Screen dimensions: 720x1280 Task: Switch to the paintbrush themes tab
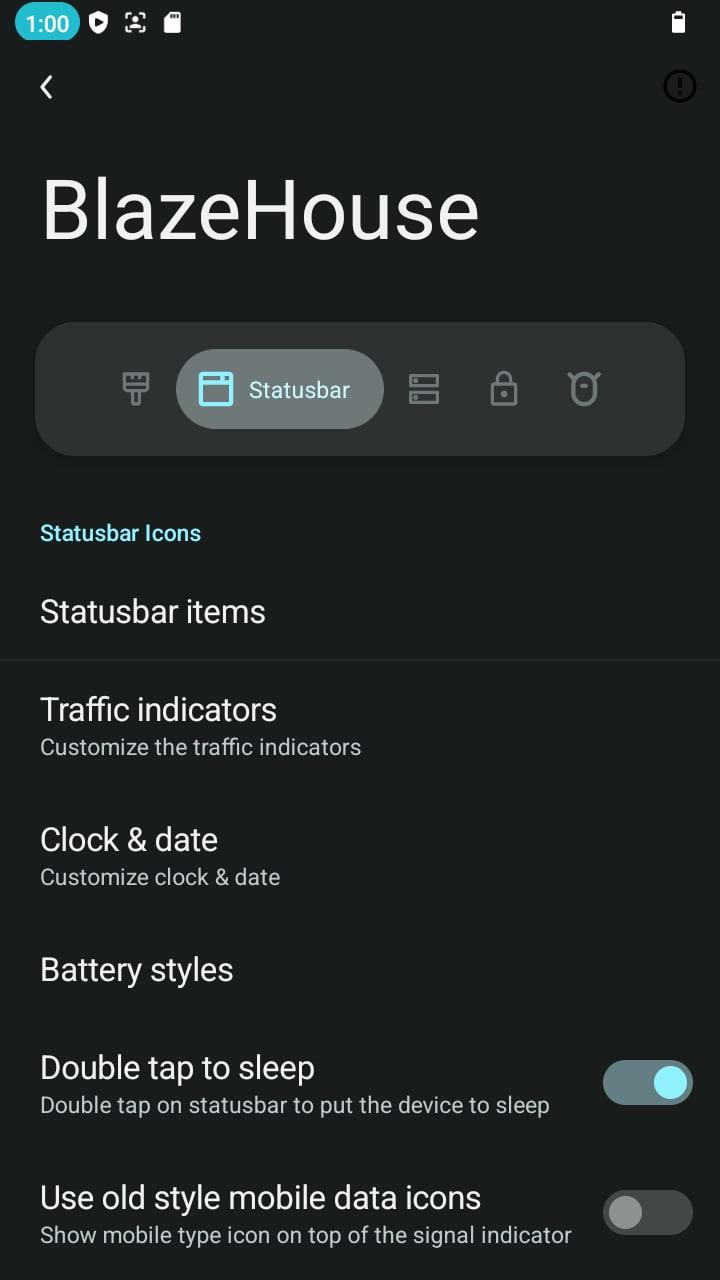136,389
